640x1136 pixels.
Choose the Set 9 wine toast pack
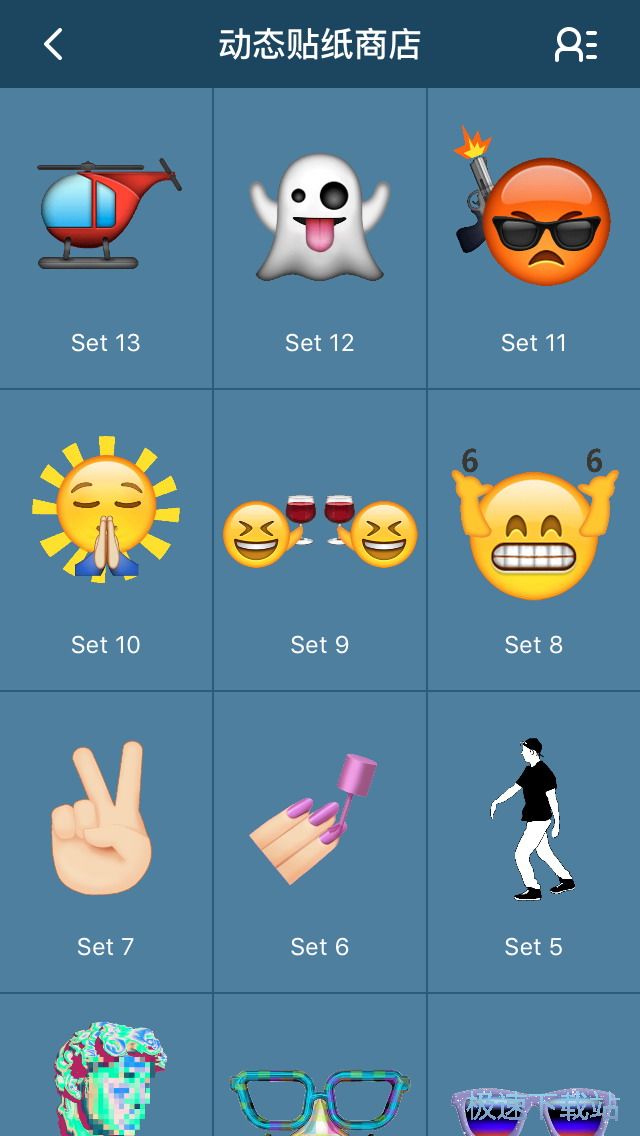coord(320,540)
